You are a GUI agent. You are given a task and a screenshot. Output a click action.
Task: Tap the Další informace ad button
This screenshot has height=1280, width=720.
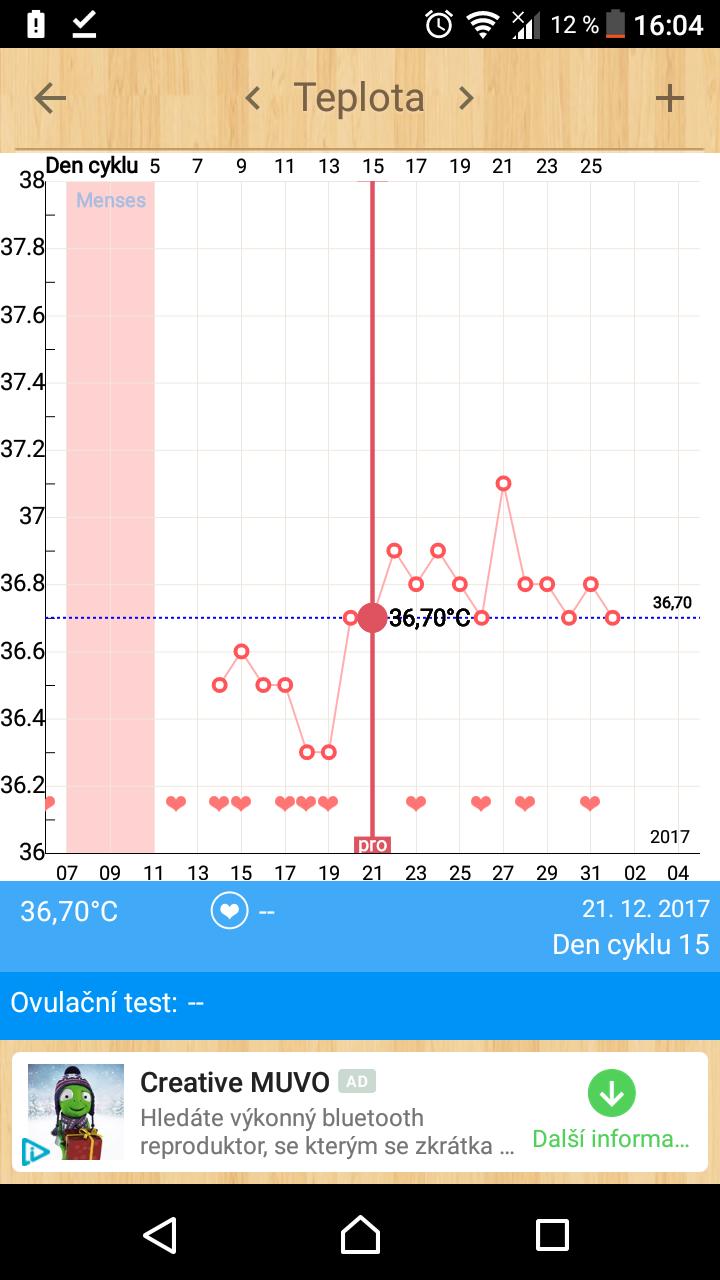click(x=611, y=1110)
